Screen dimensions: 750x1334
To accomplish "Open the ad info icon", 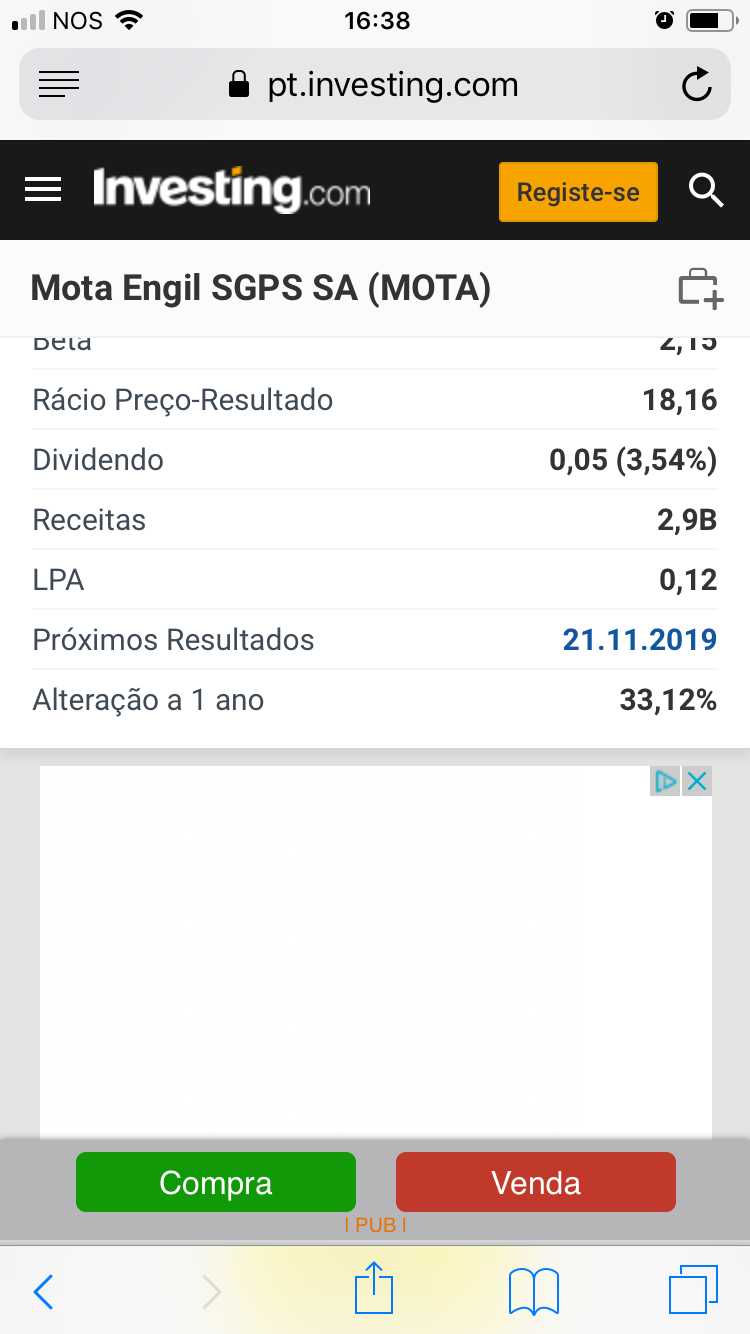I will pyautogui.click(x=665, y=781).
